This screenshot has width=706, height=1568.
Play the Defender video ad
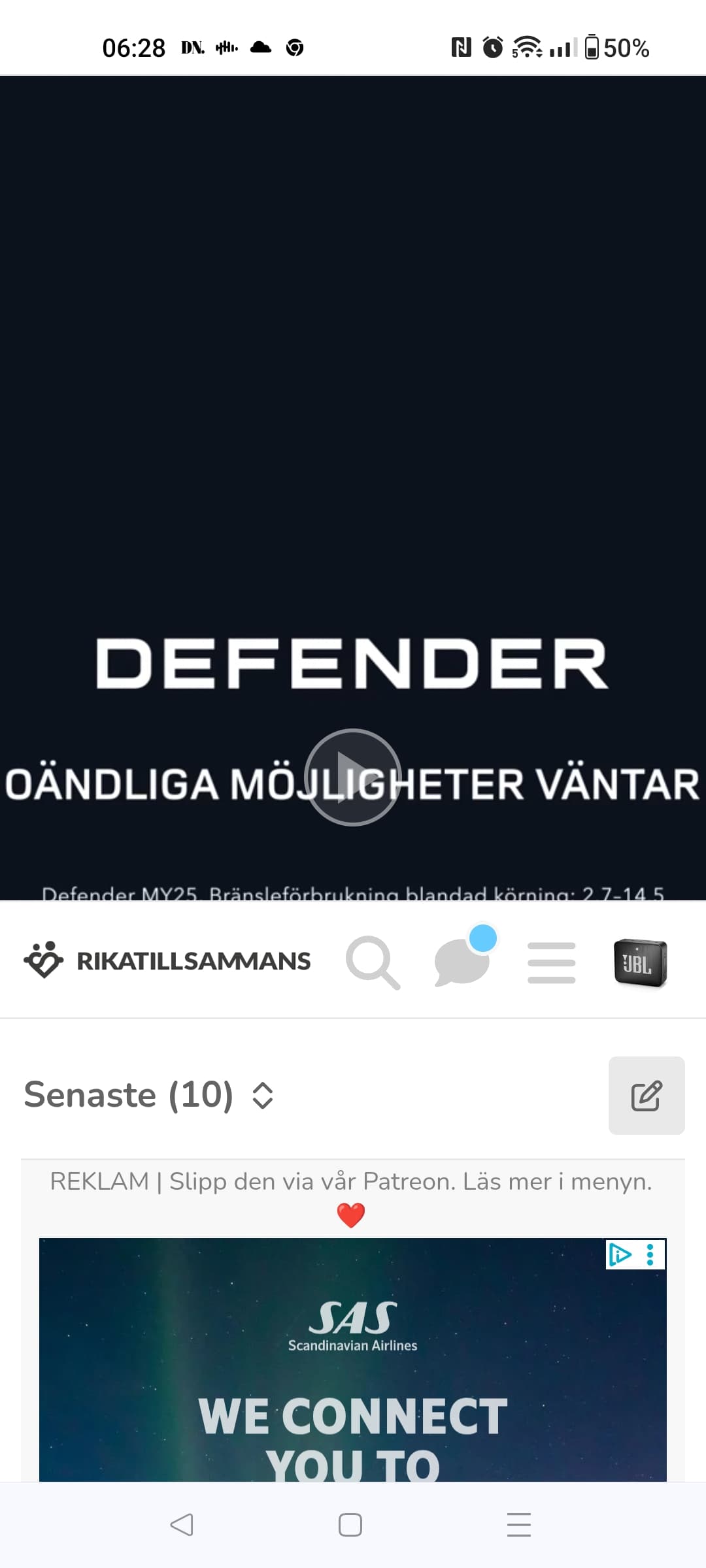352,777
